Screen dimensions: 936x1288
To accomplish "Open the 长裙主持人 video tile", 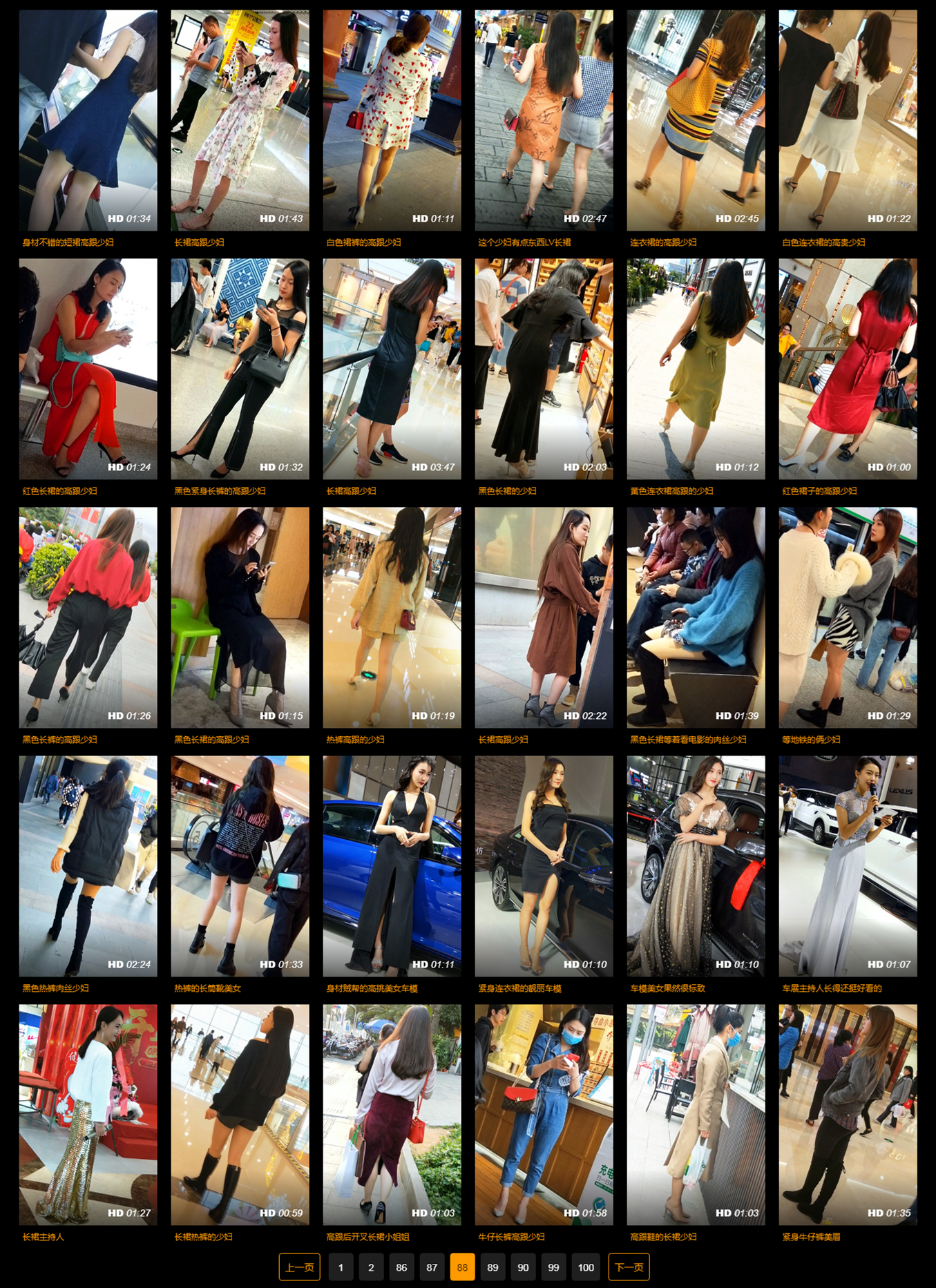I will [x=88, y=1115].
